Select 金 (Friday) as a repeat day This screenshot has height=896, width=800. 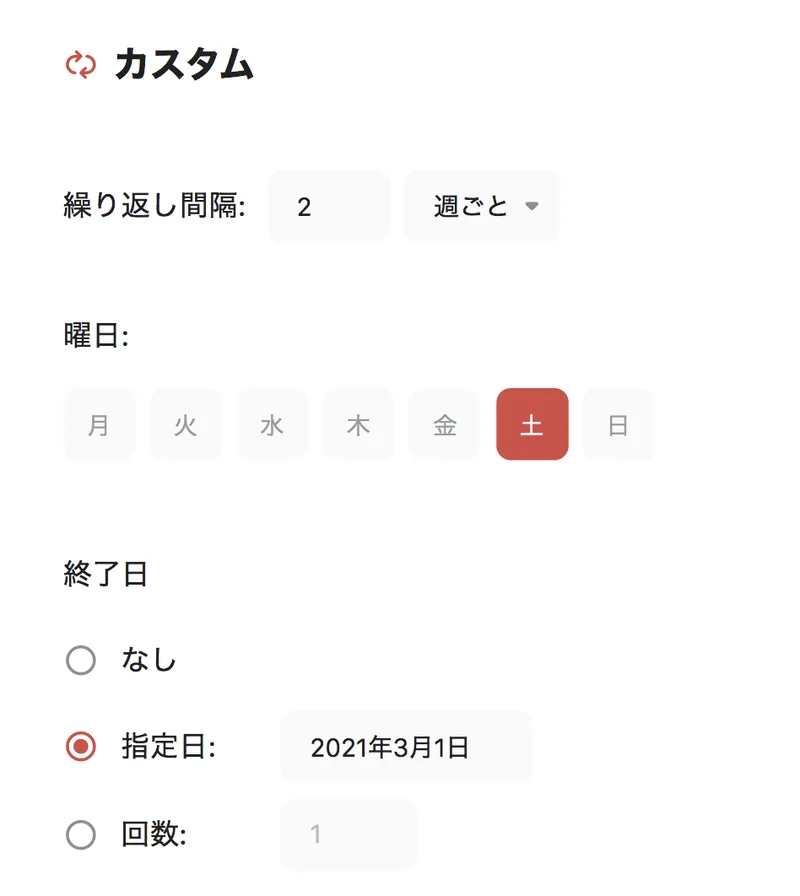445,425
